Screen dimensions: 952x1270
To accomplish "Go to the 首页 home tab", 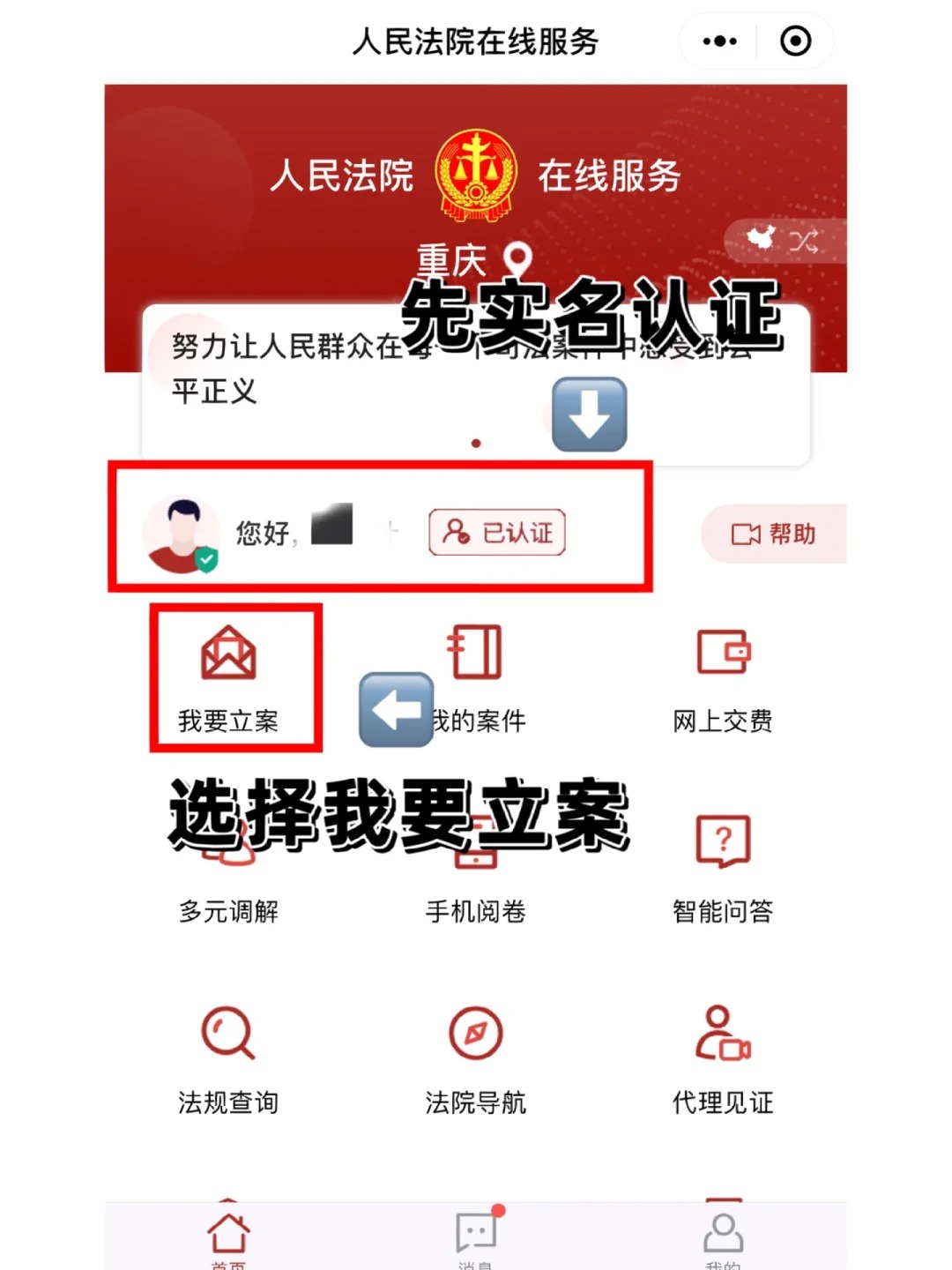I will tap(228, 1236).
